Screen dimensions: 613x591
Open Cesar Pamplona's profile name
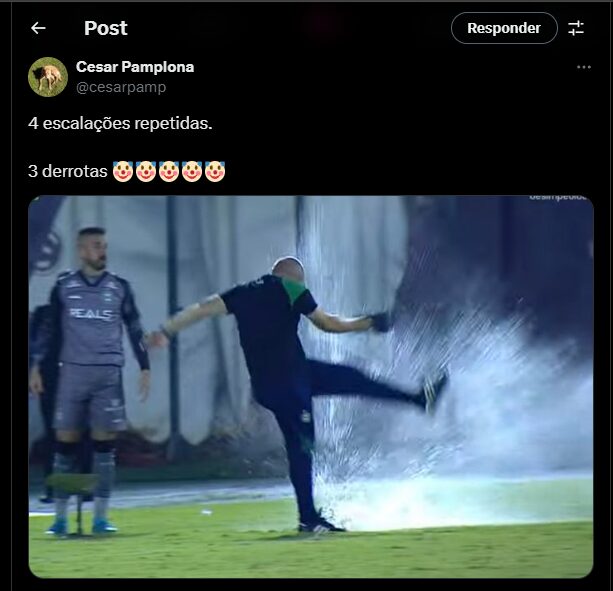coord(135,67)
